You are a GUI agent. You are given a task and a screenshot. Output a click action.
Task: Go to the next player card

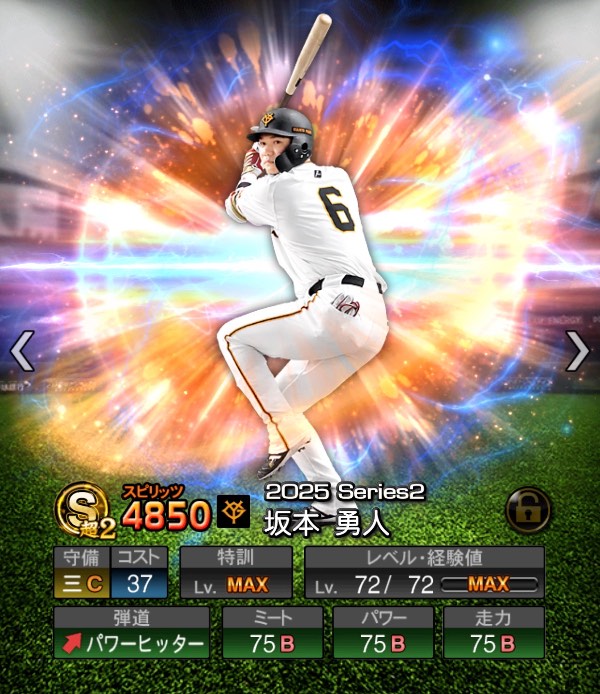(578, 351)
